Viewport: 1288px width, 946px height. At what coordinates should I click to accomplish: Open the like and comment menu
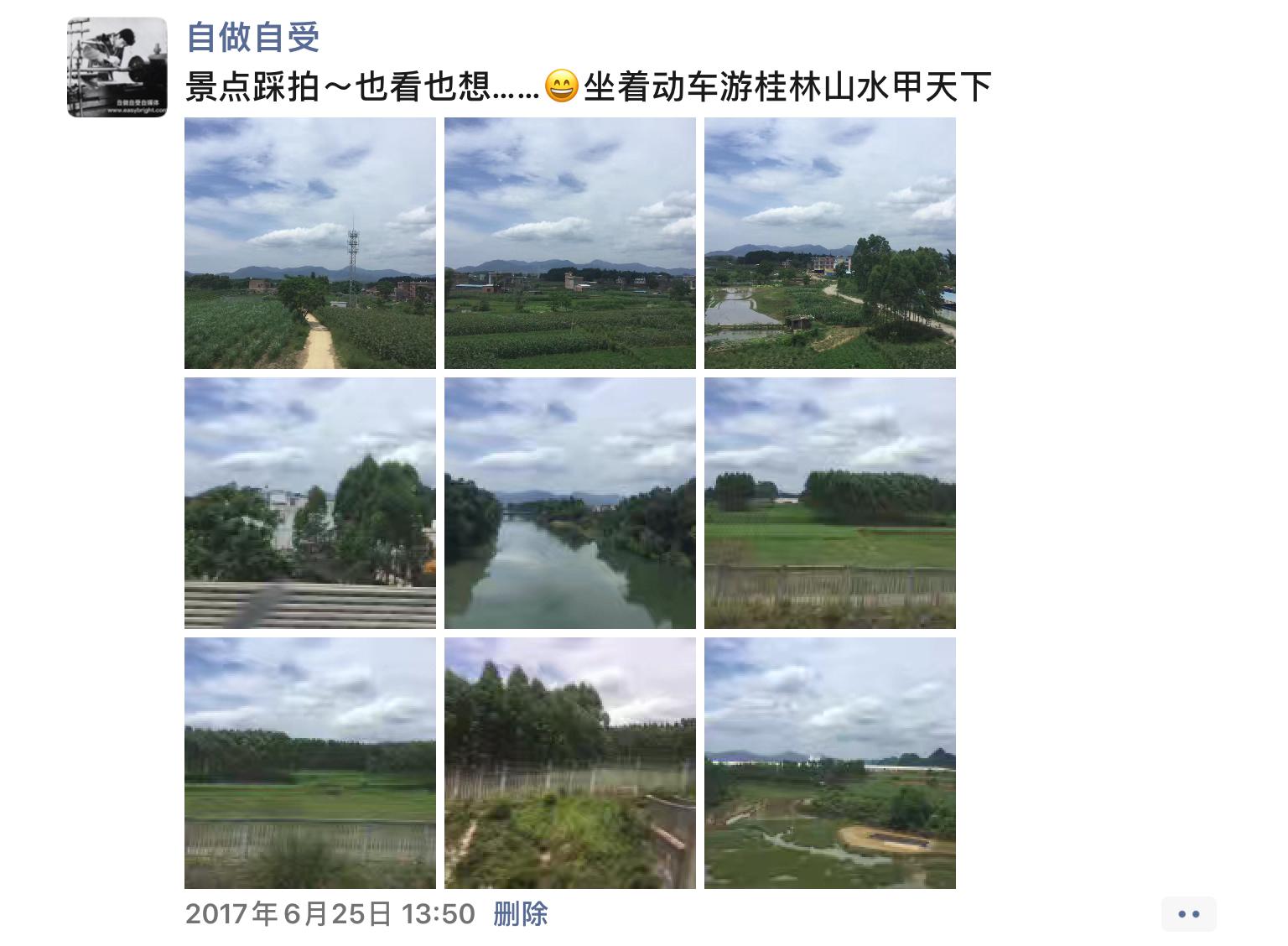tap(1188, 914)
